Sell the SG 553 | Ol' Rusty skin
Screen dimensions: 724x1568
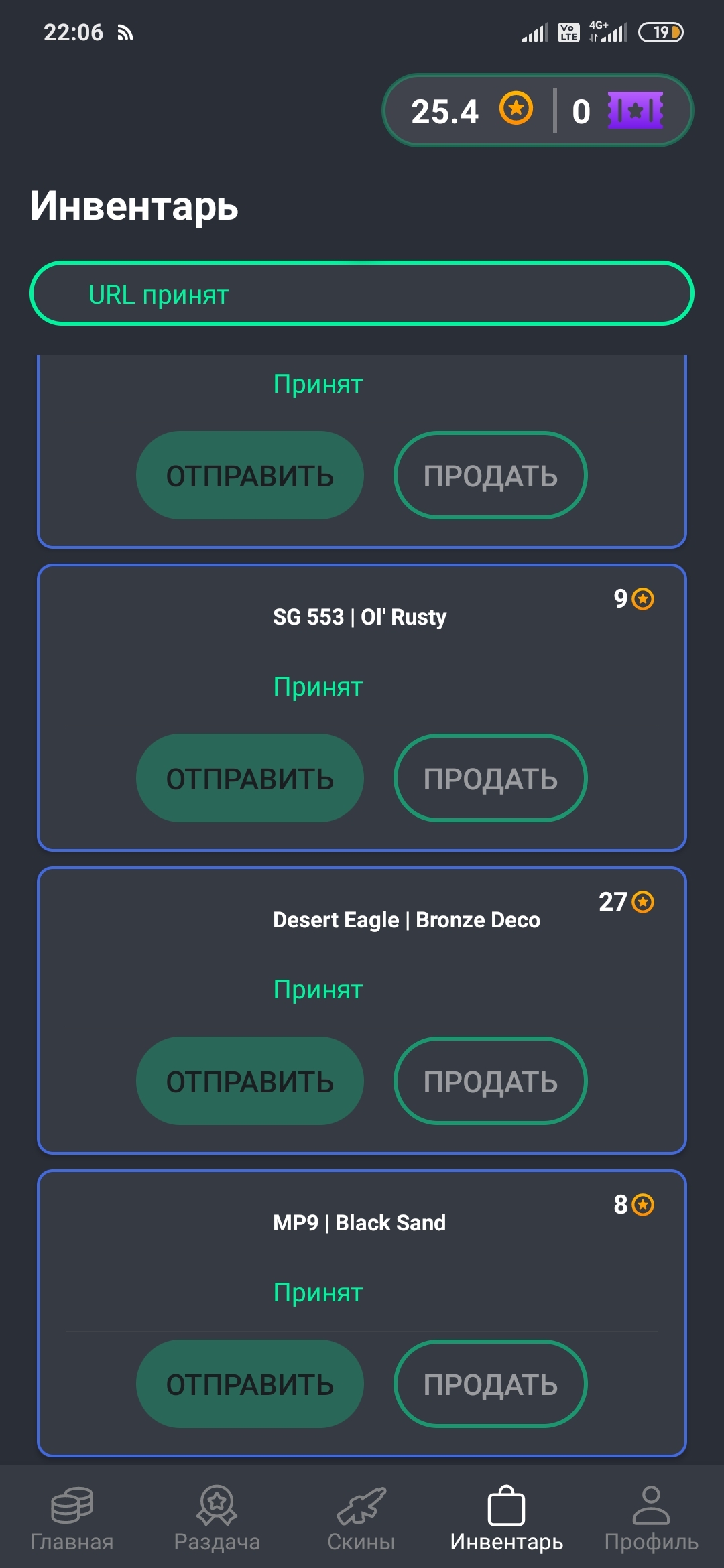(490, 778)
